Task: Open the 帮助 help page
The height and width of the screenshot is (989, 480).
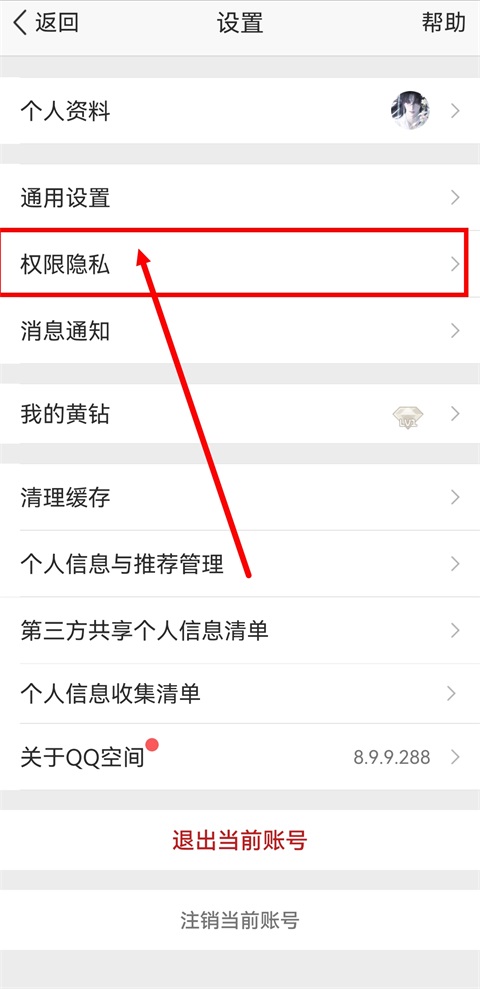Action: click(443, 23)
